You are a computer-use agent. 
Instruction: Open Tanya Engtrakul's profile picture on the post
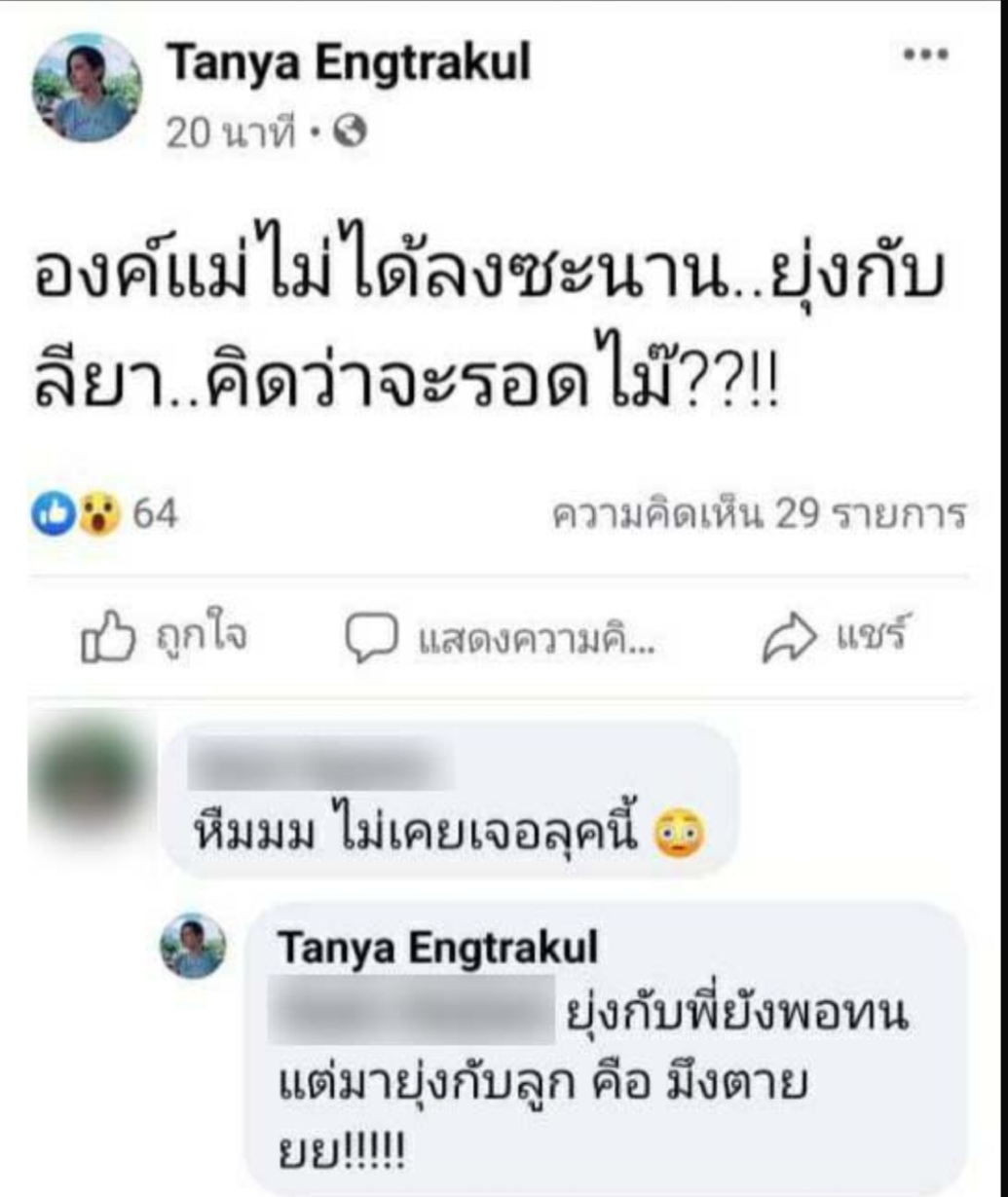click(x=87, y=88)
